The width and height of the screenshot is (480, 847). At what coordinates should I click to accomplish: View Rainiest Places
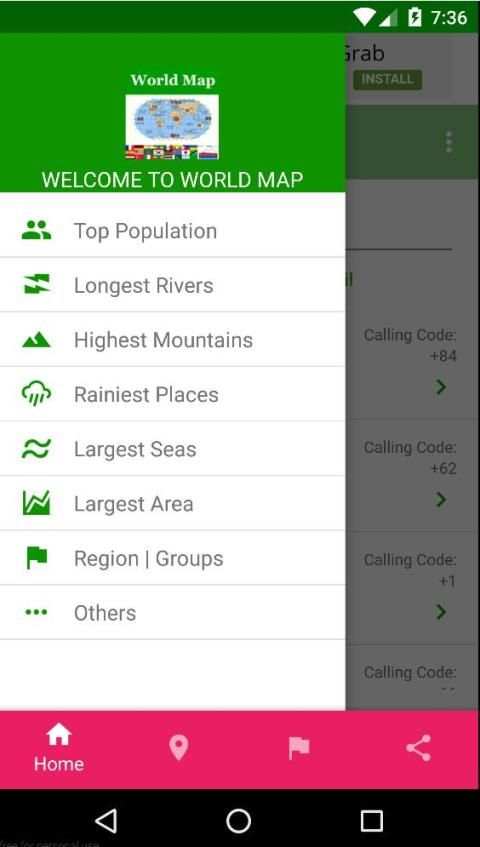173,394
